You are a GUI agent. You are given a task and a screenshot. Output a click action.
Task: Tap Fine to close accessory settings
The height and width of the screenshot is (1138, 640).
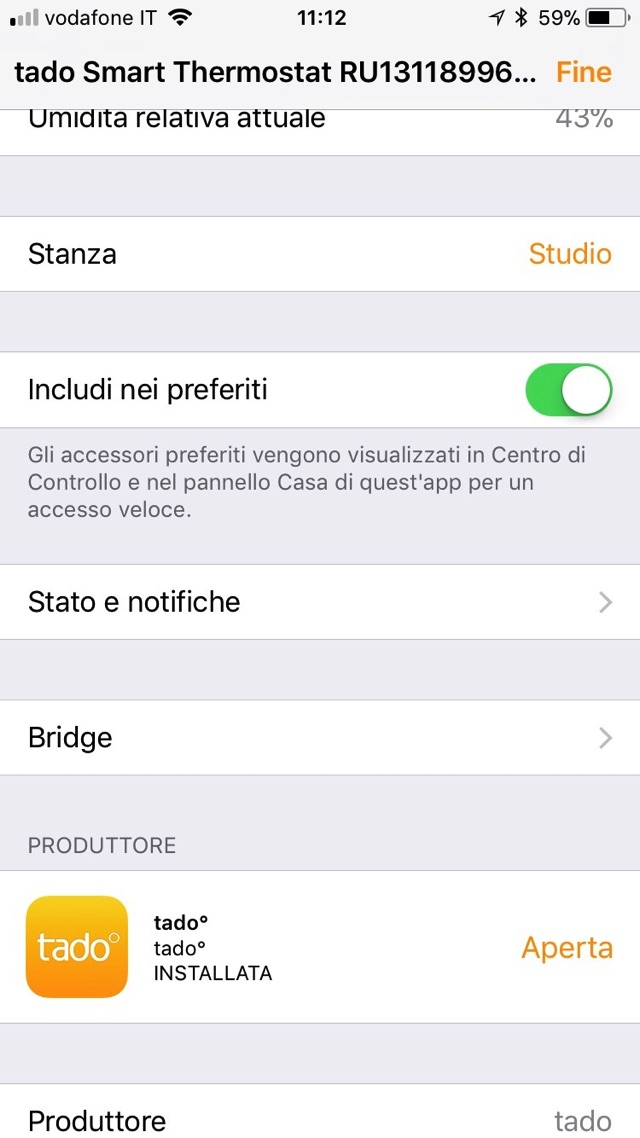(x=584, y=72)
